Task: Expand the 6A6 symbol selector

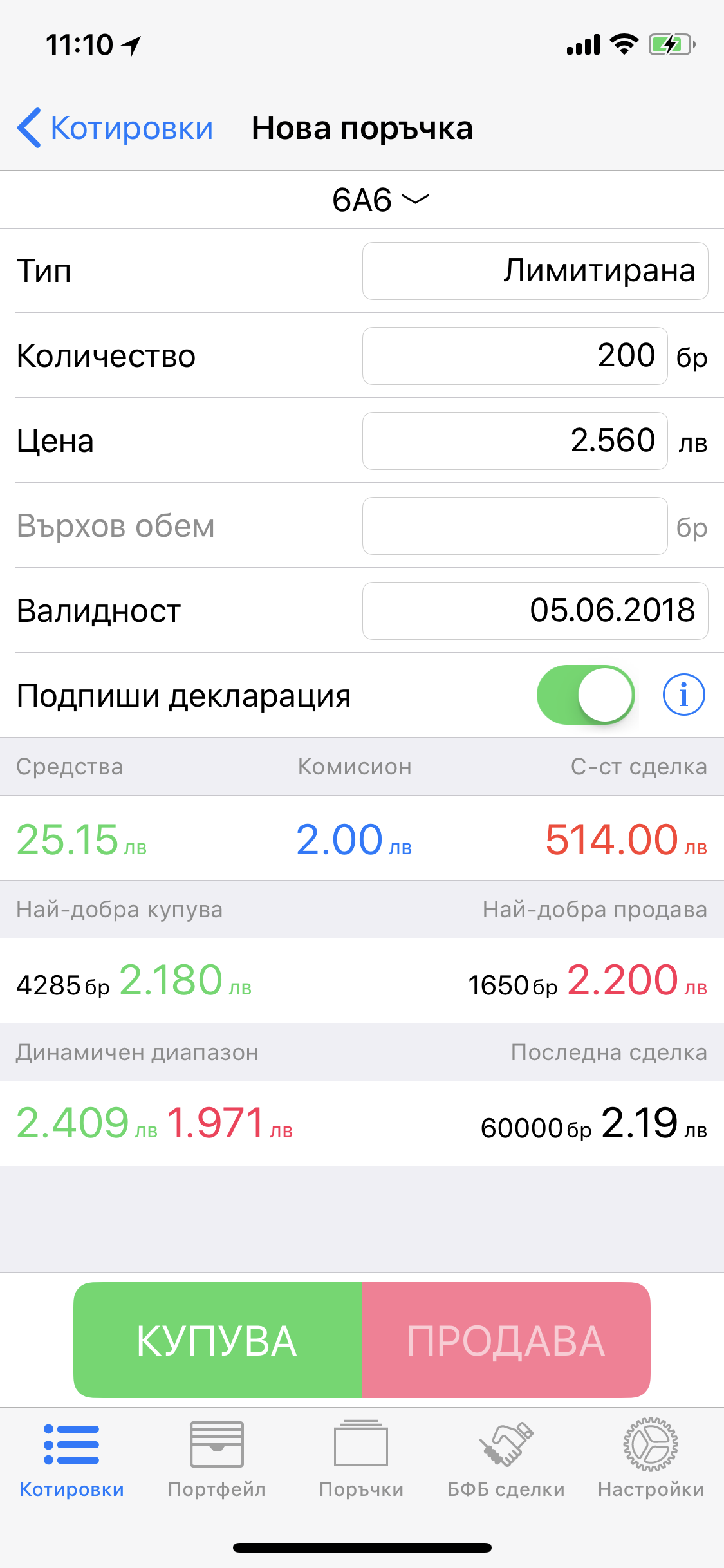Action: pos(380,200)
